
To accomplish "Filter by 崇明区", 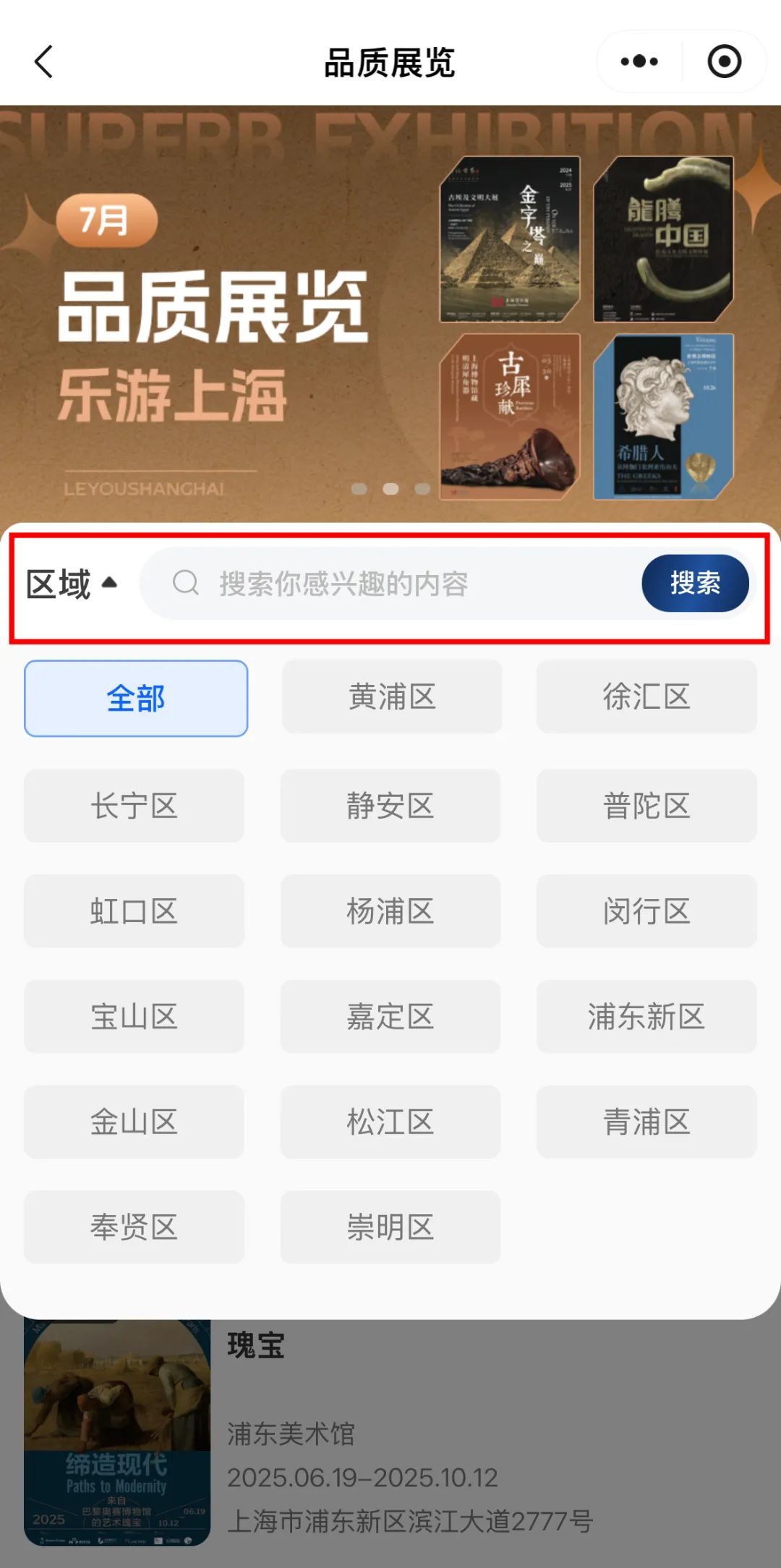I will coord(390,1227).
